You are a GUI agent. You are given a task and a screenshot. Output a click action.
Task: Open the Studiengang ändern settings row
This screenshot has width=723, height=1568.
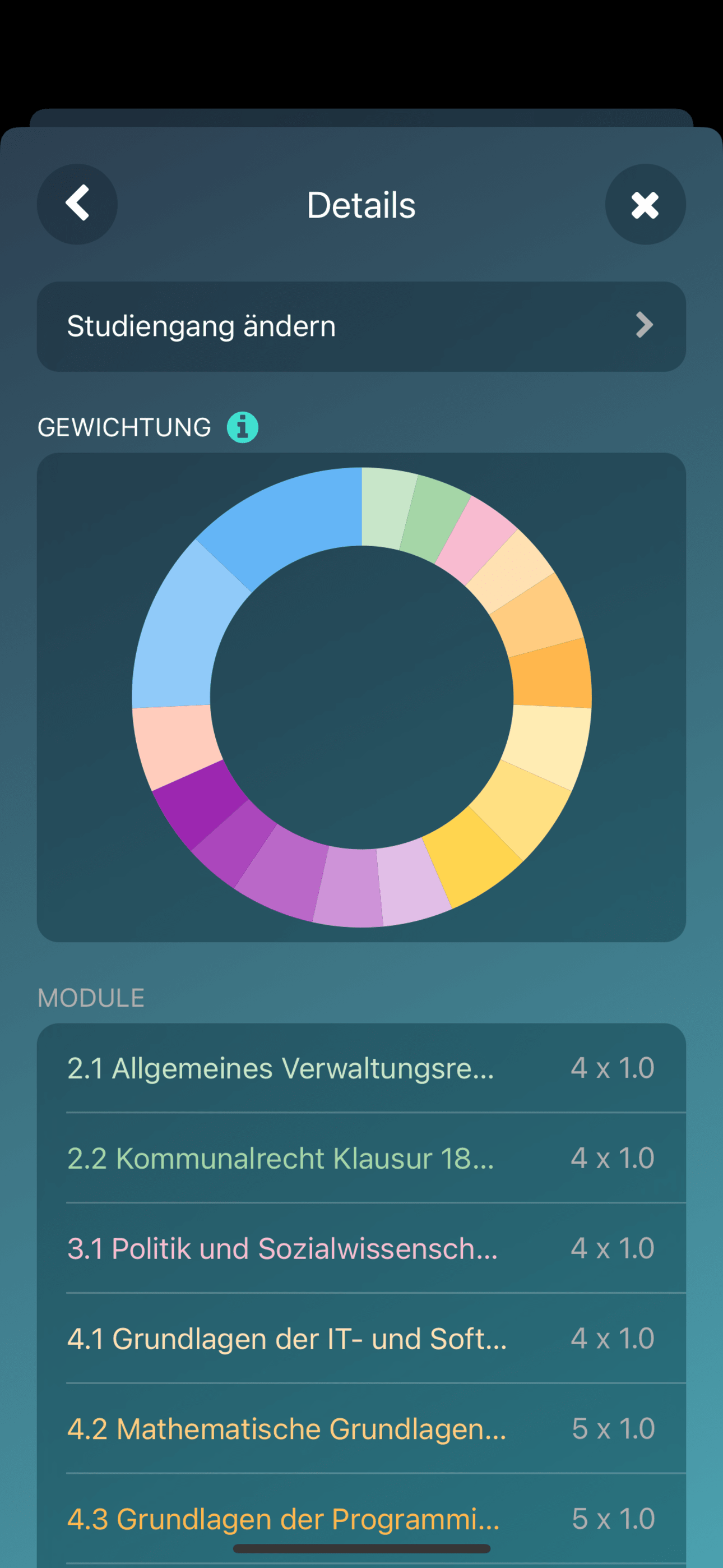361,326
